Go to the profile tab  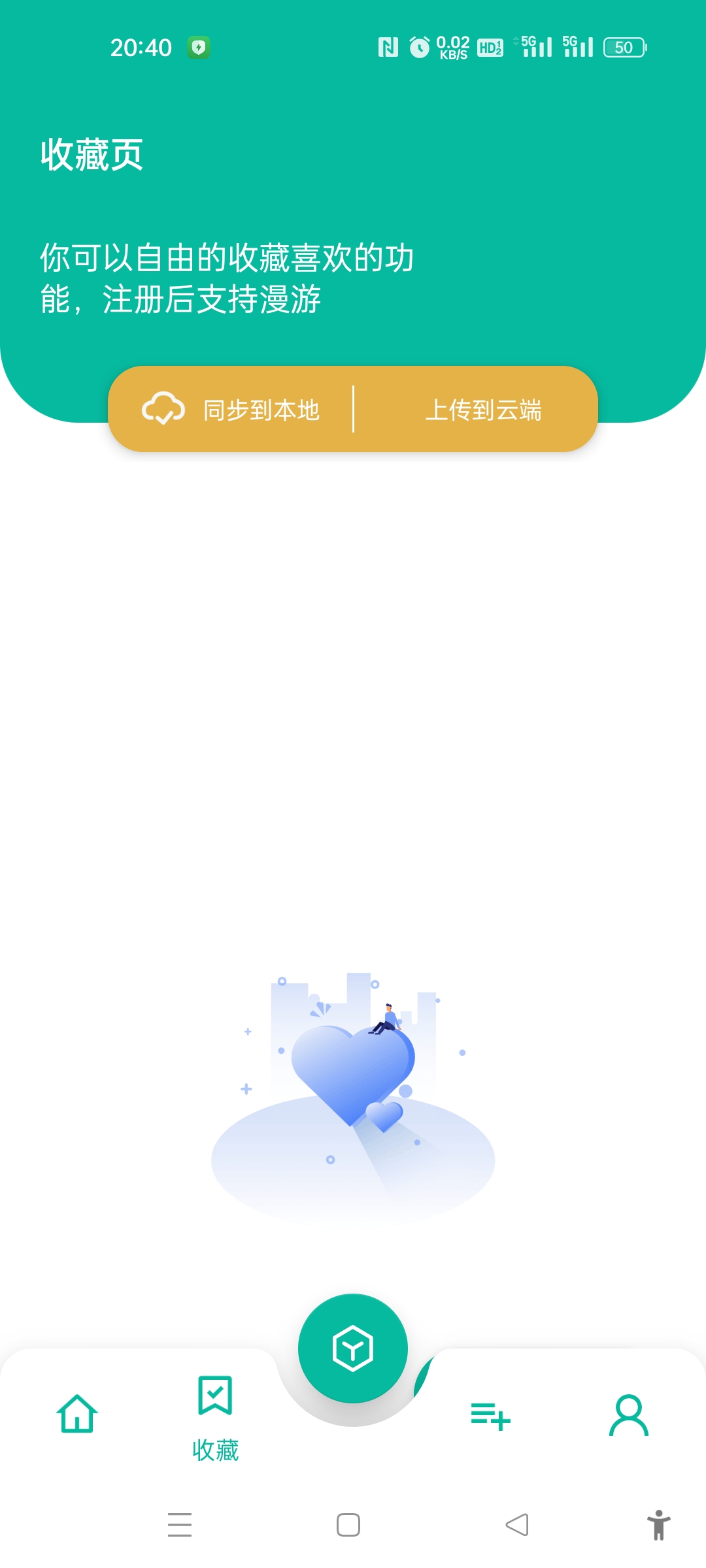coord(628,1416)
